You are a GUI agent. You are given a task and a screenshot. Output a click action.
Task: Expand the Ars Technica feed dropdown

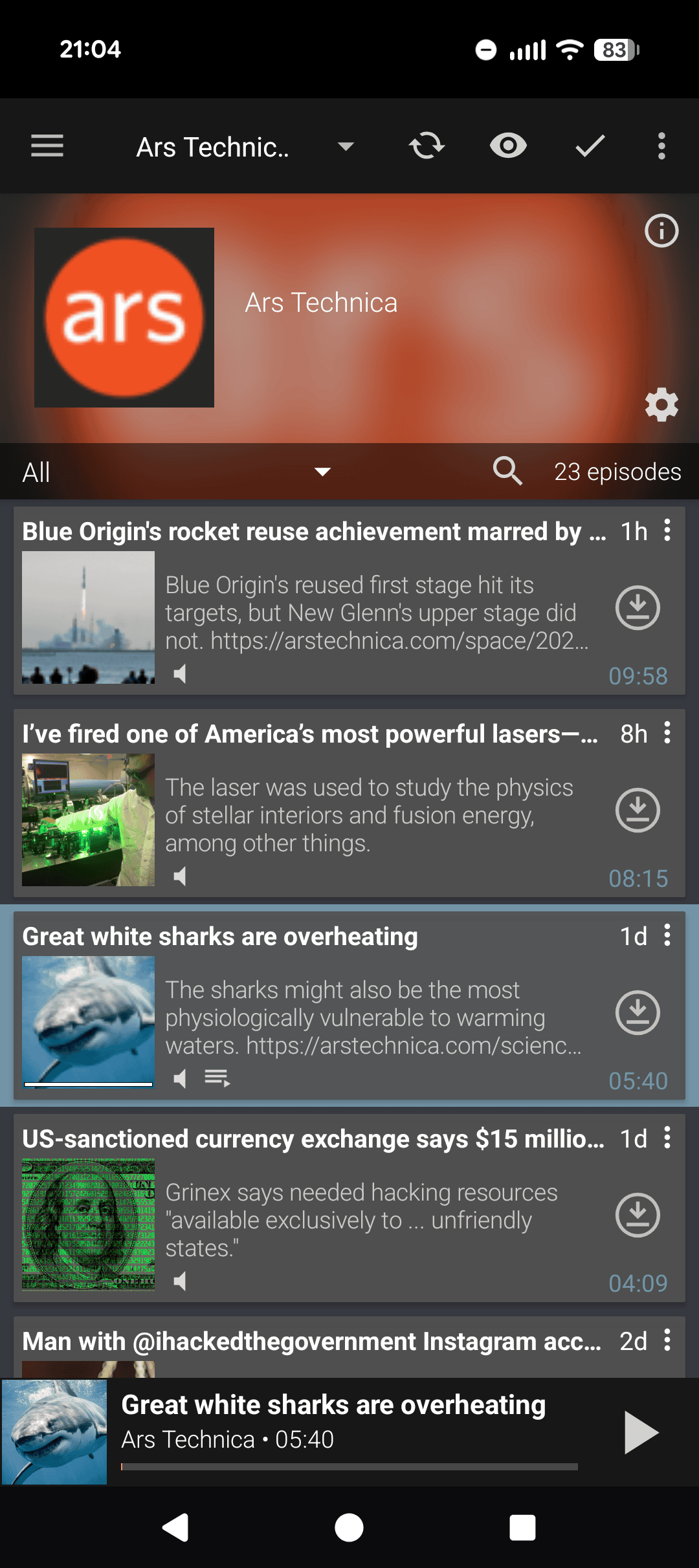pyautogui.click(x=346, y=147)
